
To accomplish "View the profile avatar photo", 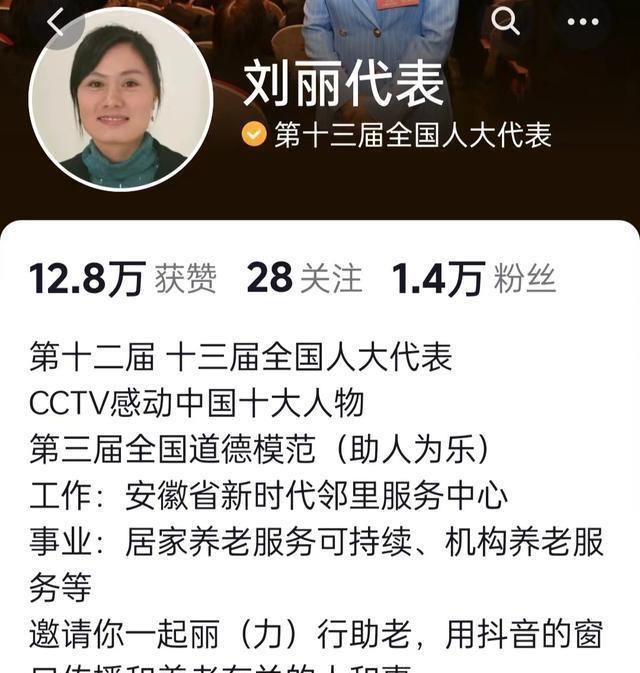I will click(x=121, y=100).
